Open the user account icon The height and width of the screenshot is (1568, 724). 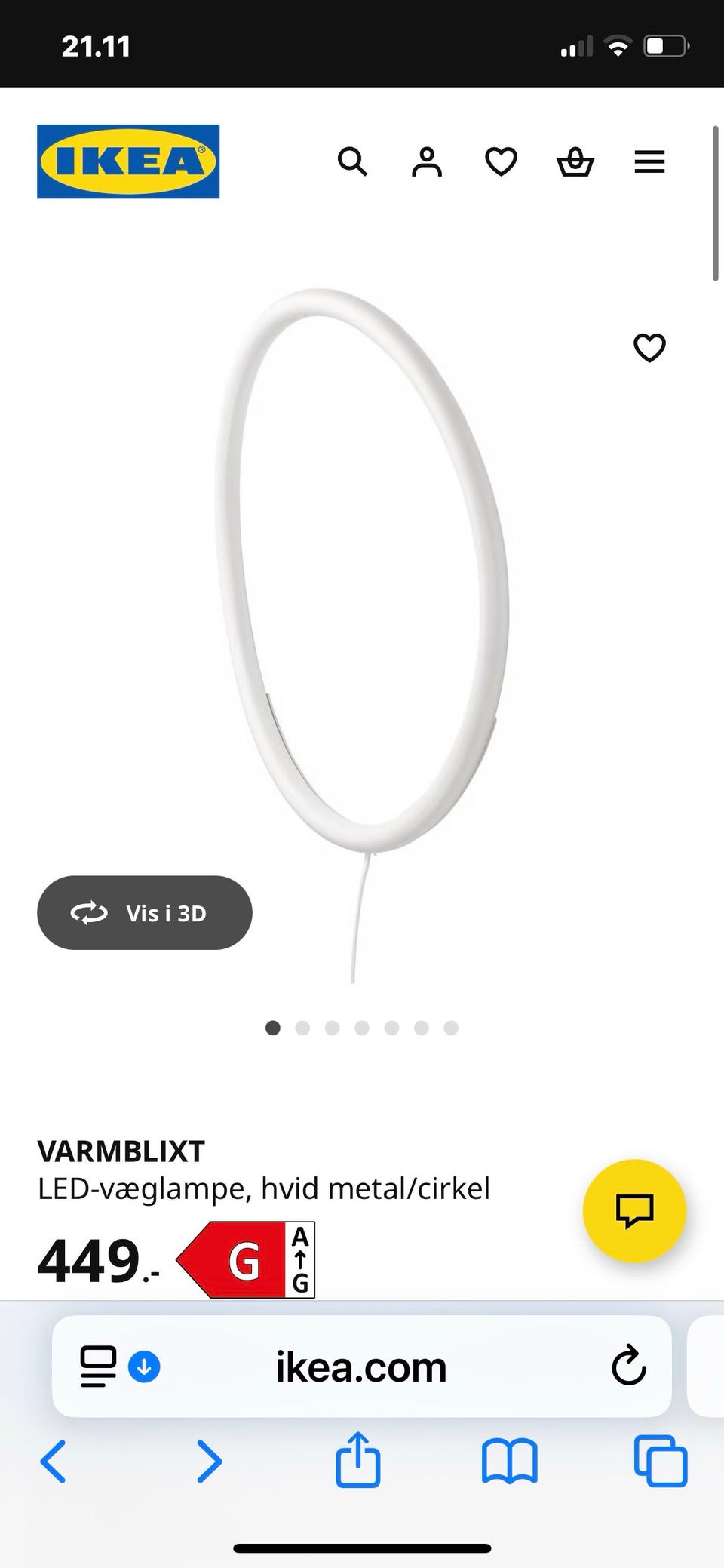point(426,161)
